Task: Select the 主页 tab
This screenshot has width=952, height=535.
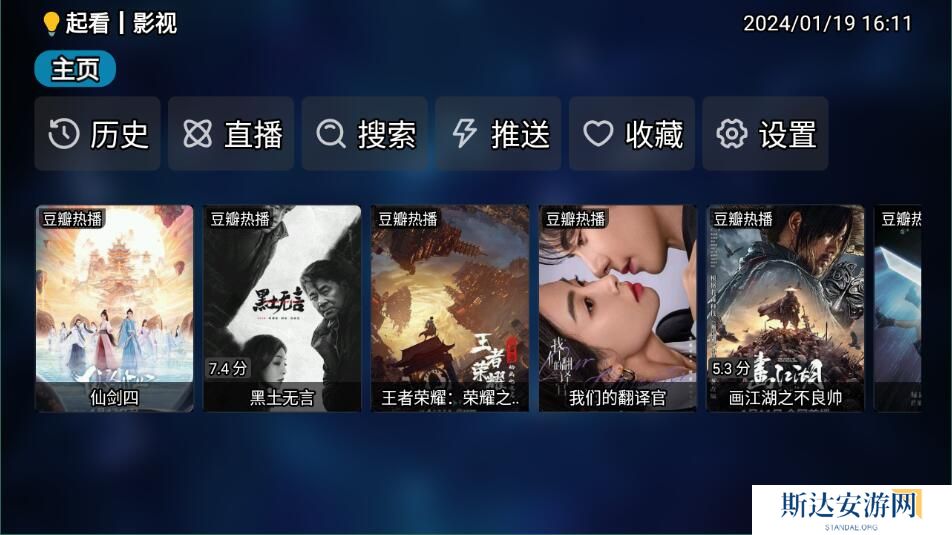Action: [x=75, y=69]
